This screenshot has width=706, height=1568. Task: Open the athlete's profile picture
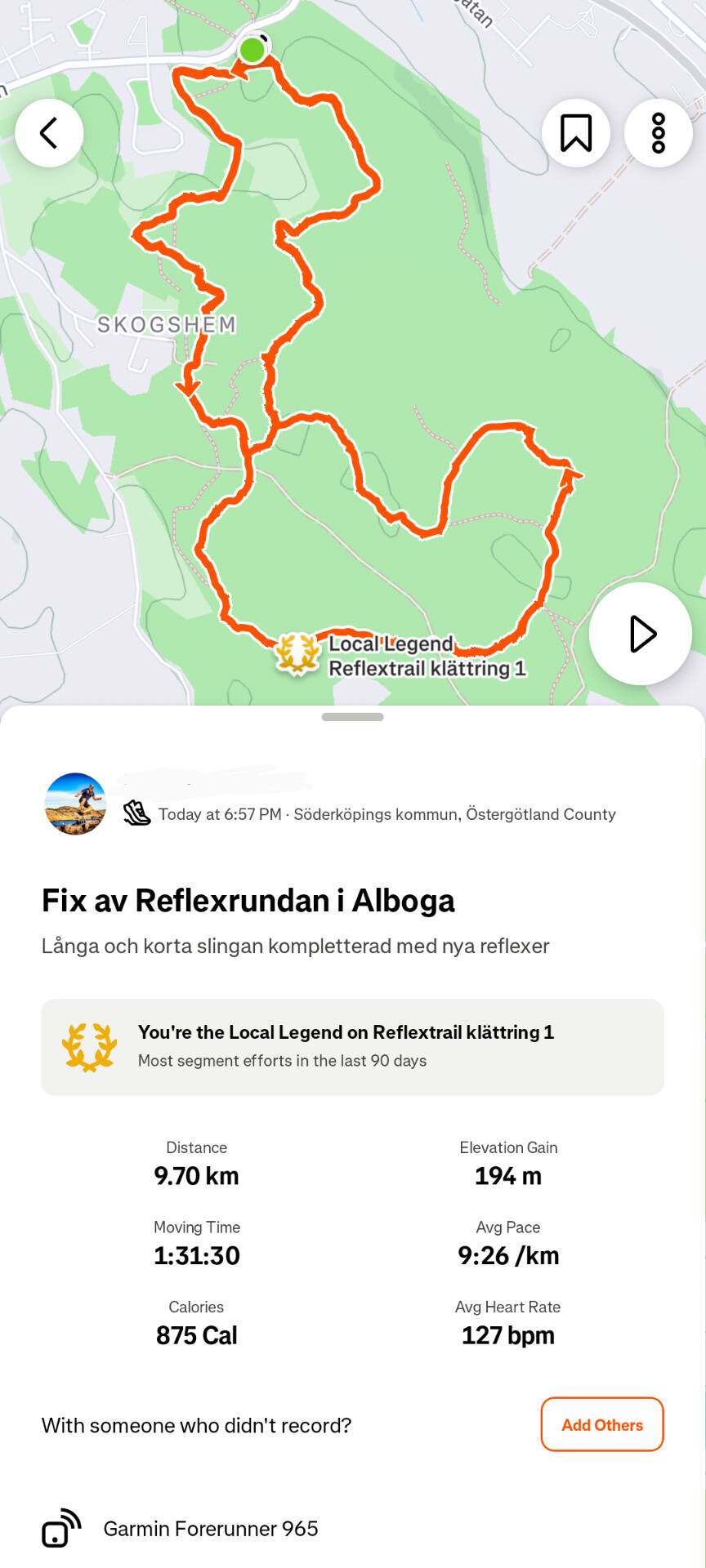tap(75, 804)
